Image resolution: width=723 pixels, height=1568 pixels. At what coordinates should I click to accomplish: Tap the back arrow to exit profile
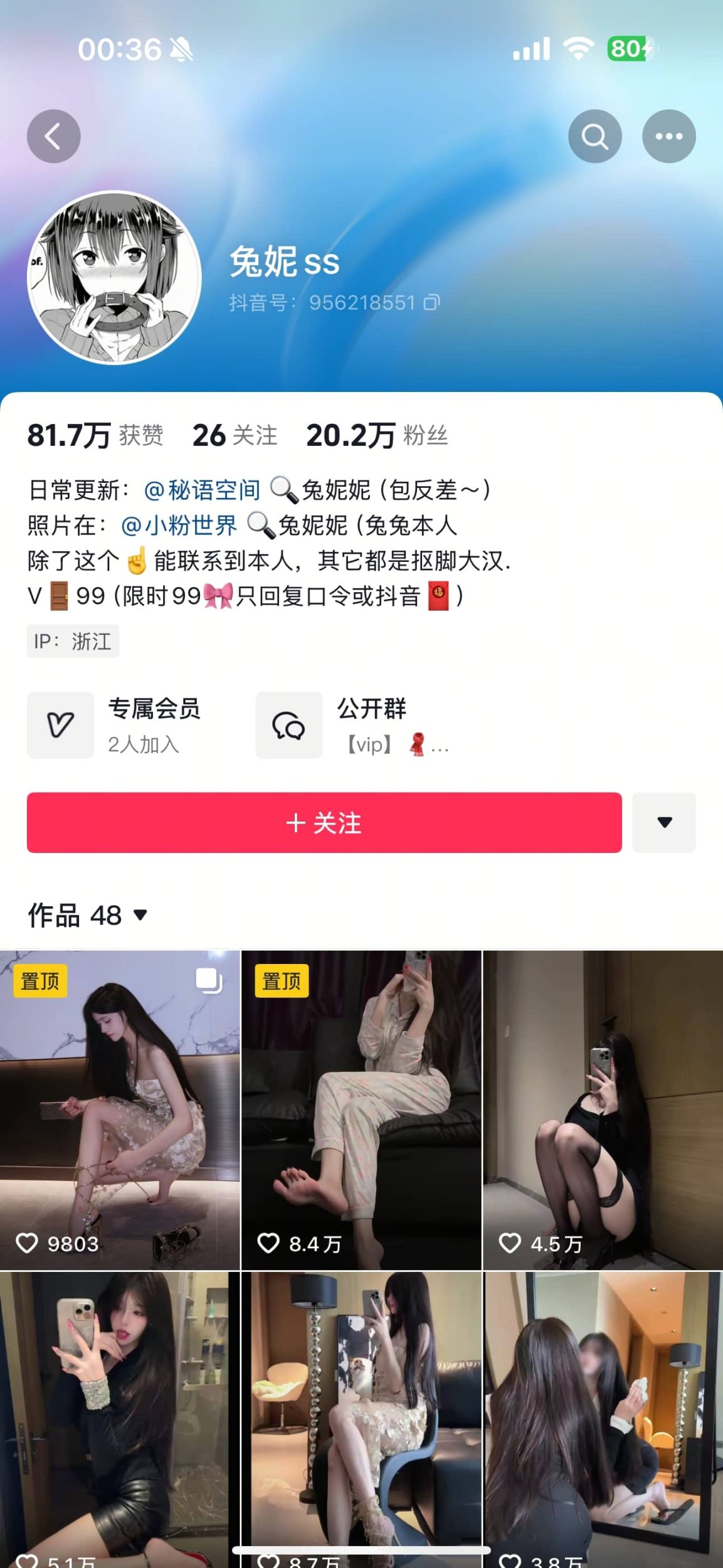coord(53,135)
